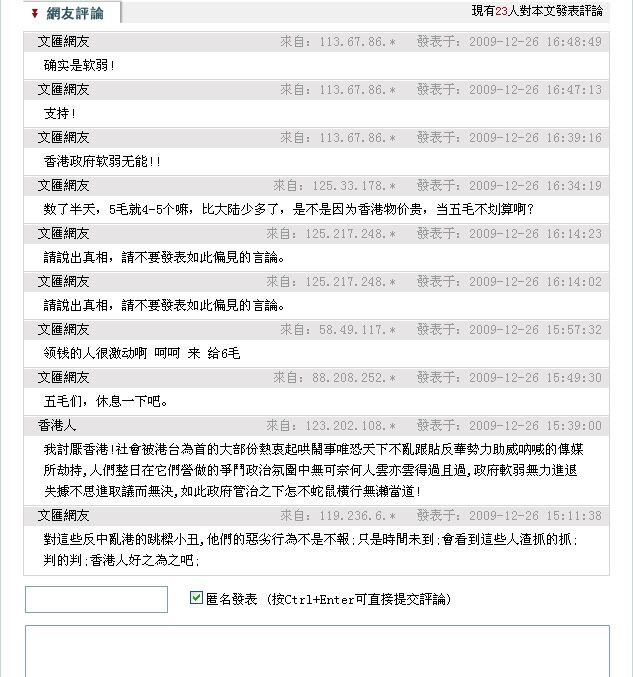Open the 23人 comments count link
The height and width of the screenshot is (677, 633).
[507, 11]
